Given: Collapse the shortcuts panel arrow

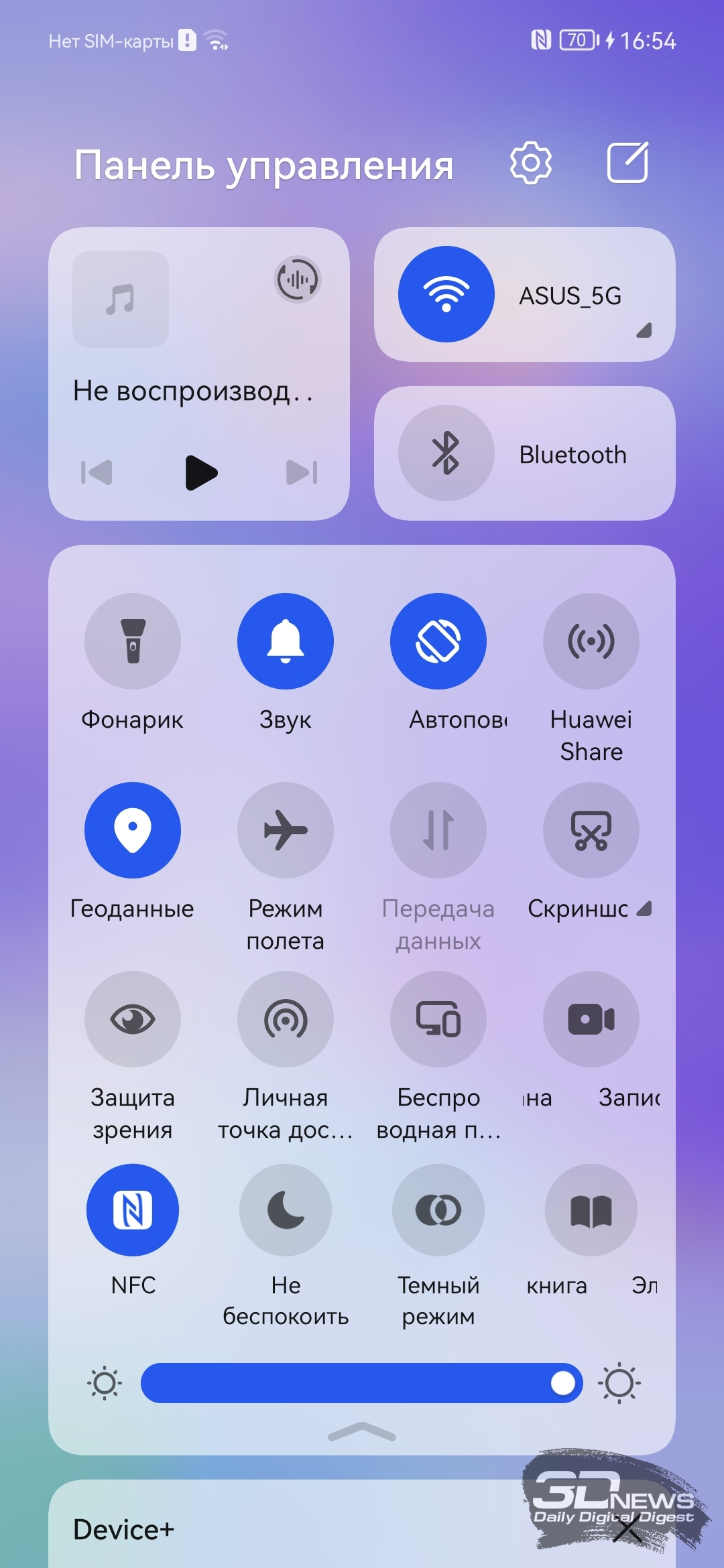Looking at the screenshot, I should (362, 1432).
